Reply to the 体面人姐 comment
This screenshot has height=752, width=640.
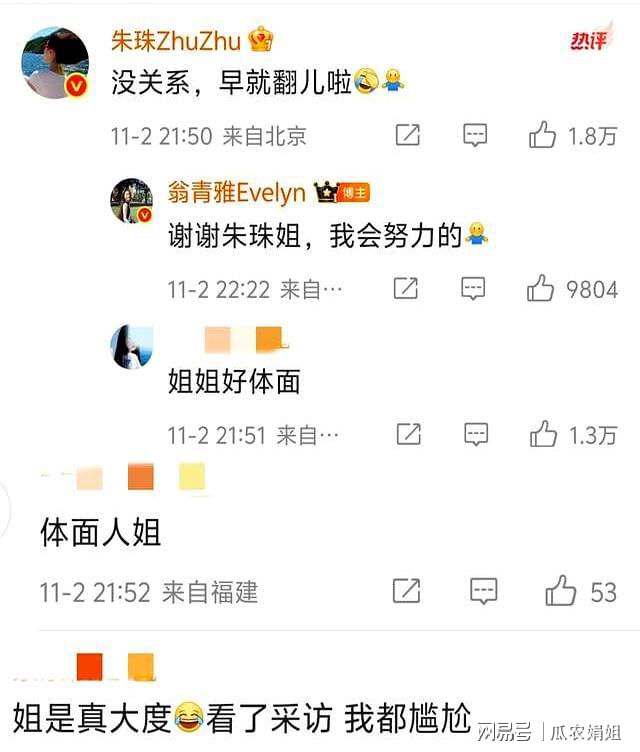pos(484,590)
